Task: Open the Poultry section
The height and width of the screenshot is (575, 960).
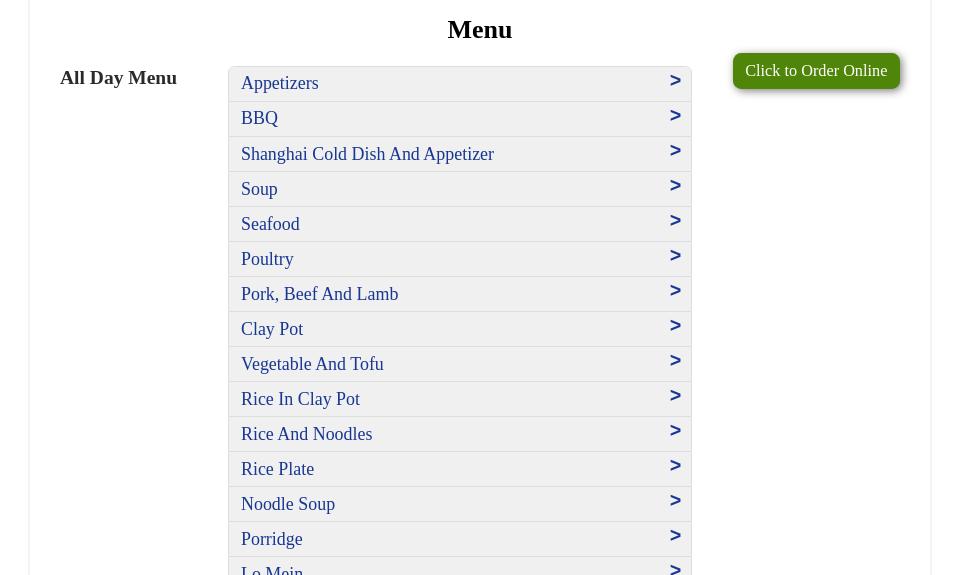Action: pyautogui.click(x=459, y=259)
